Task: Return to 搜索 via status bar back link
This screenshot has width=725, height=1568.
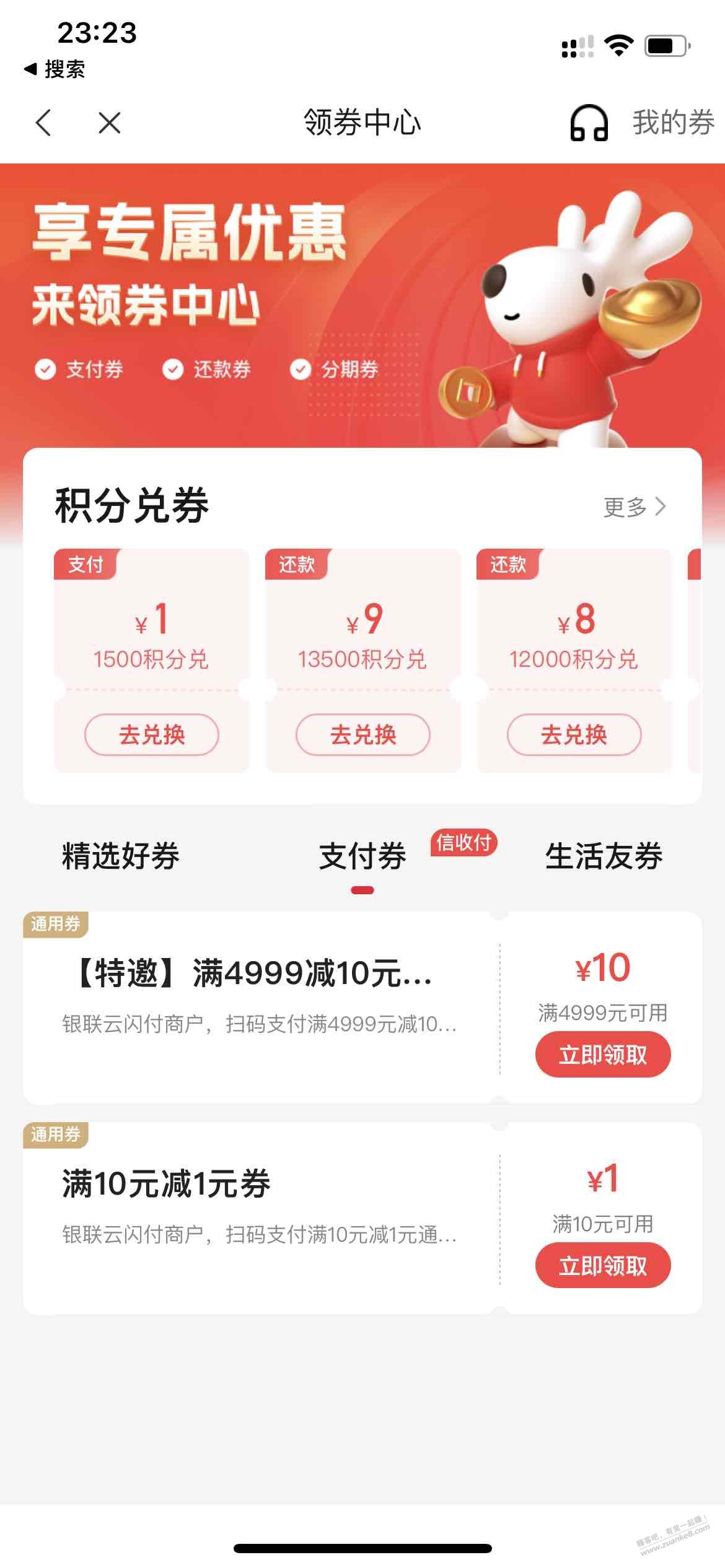Action: (x=55, y=69)
